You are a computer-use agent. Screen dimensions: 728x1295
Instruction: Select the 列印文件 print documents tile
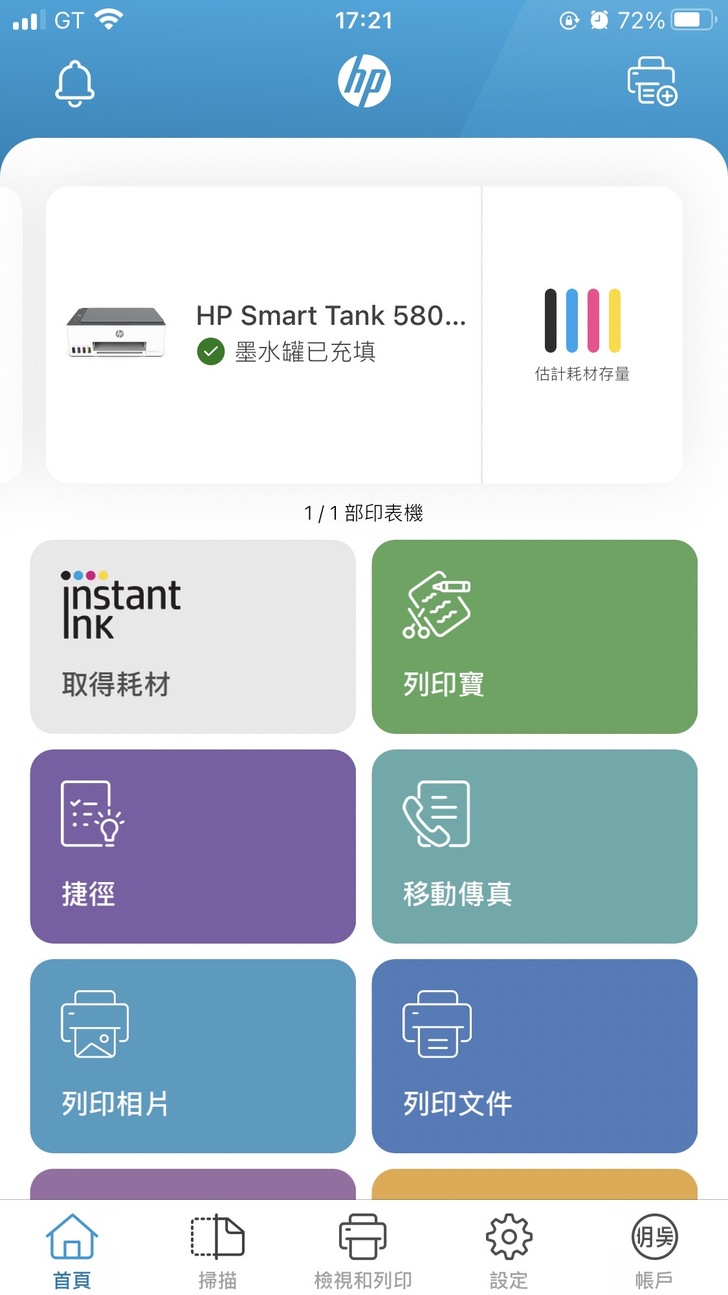click(534, 1056)
